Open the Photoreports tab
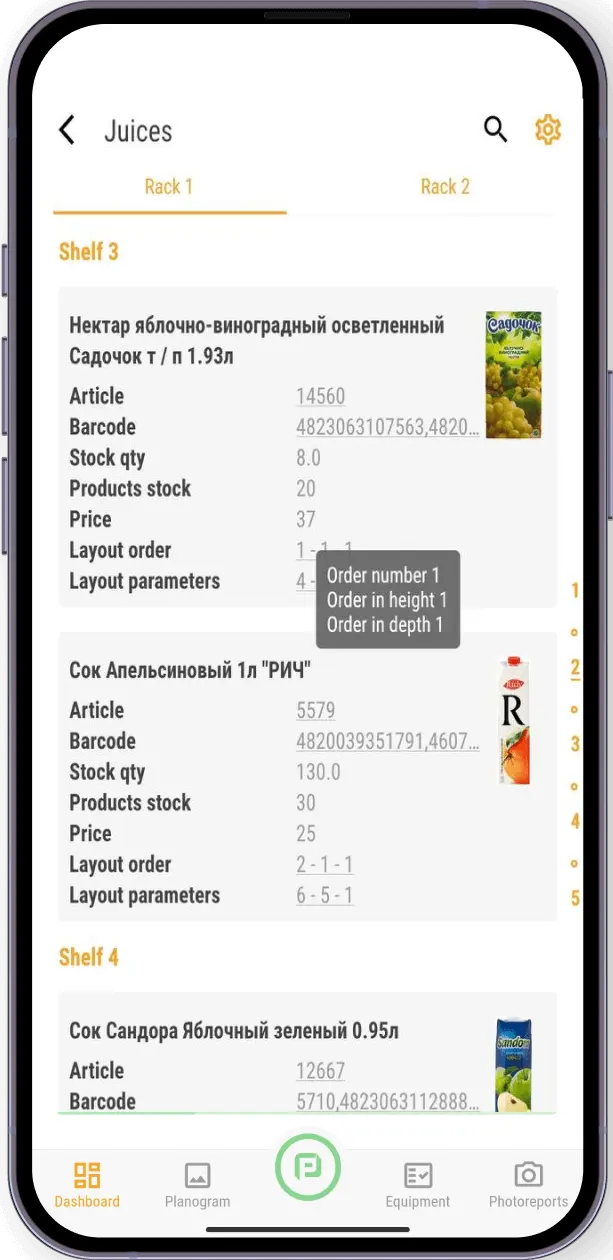The height and width of the screenshot is (1260, 613). click(x=528, y=1185)
